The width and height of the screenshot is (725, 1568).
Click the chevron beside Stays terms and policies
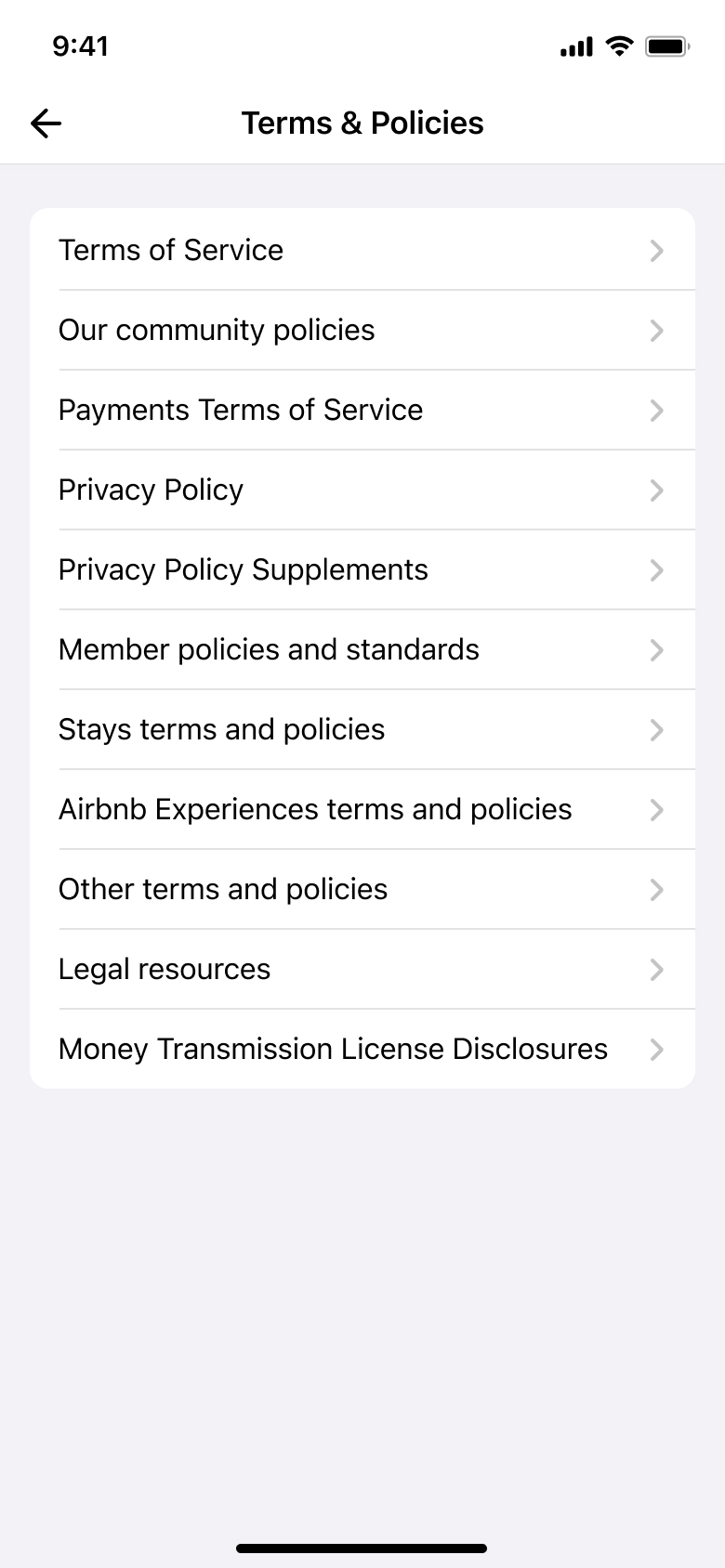coord(657,729)
